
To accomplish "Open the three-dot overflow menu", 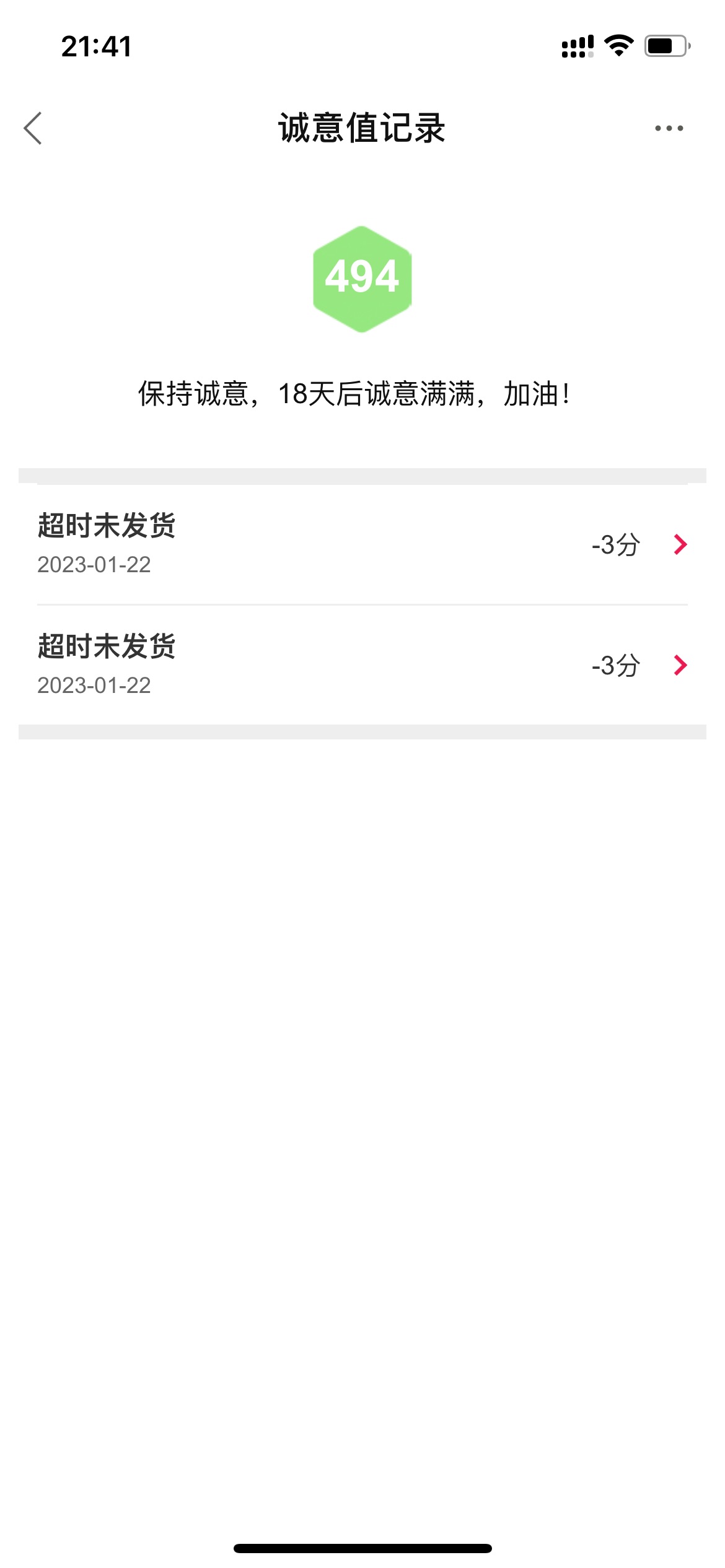I will pyautogui.click(x=669, y=128).
